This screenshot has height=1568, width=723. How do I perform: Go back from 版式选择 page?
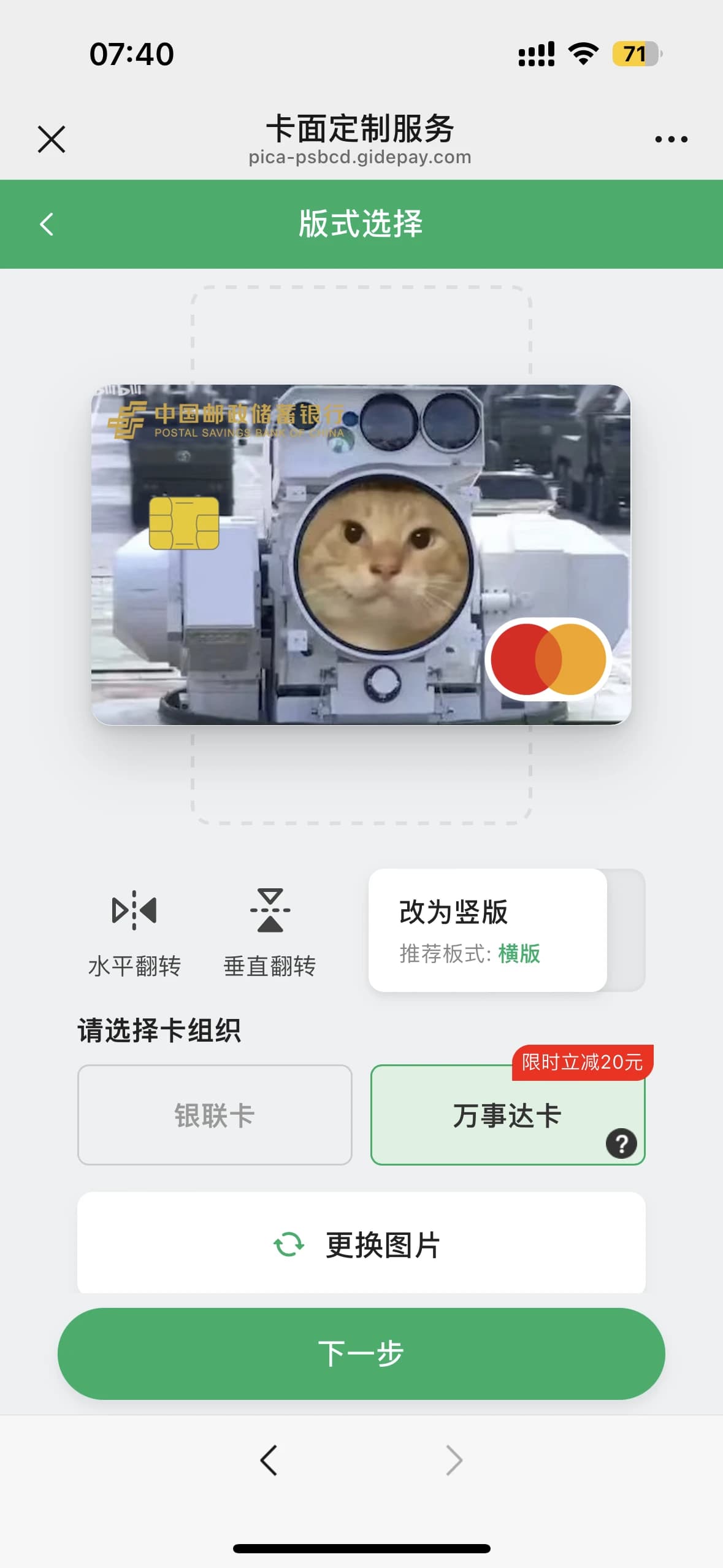pos(47,224)
